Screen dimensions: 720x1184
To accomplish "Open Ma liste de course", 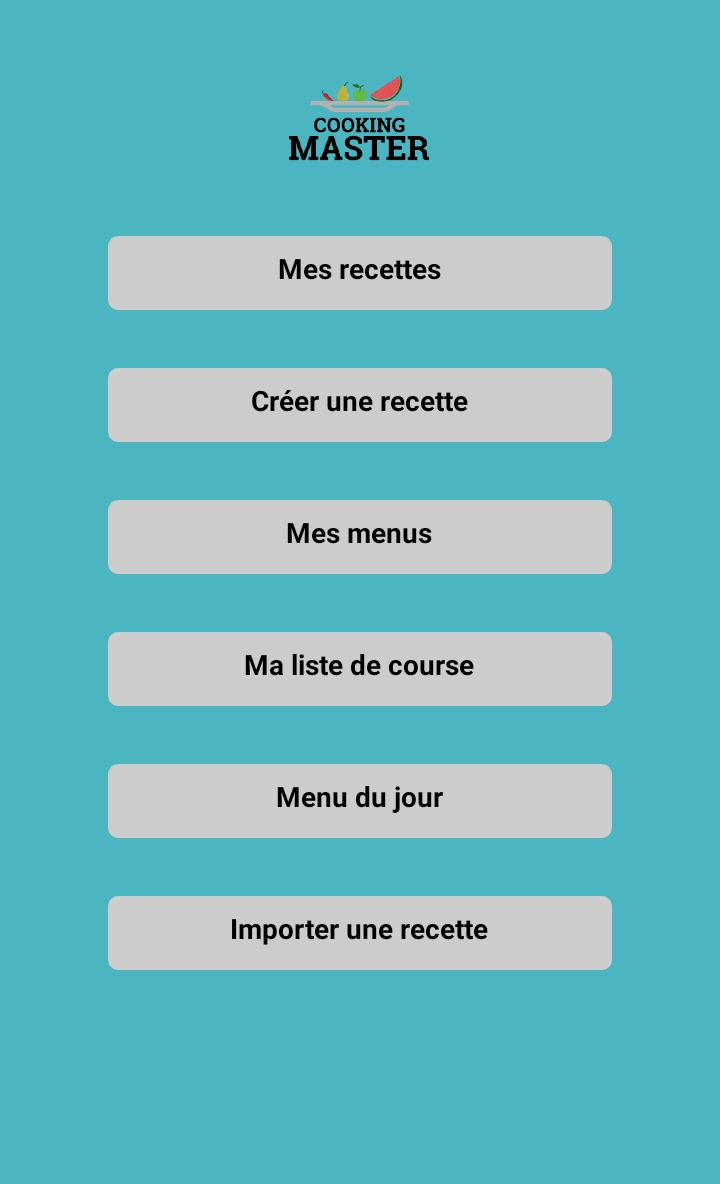I will pos(359,669).
